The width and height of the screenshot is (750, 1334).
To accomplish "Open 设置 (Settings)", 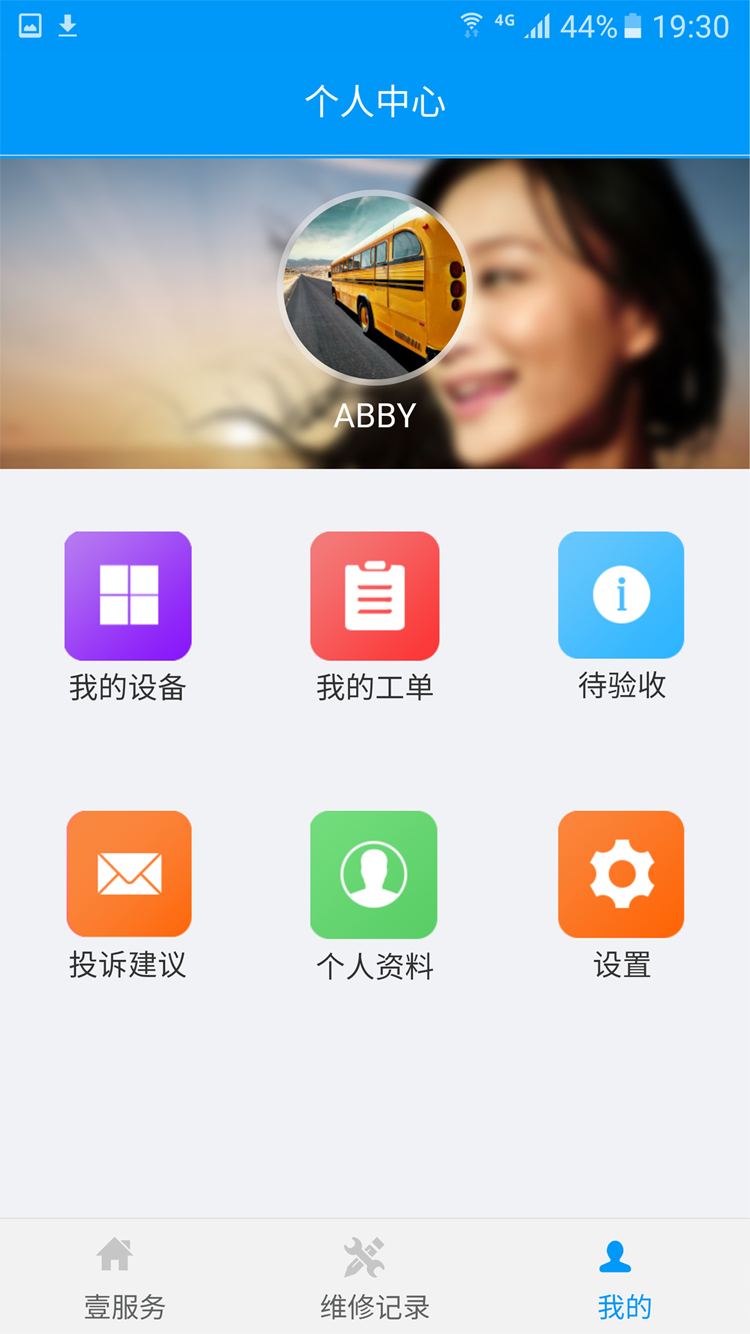I will pos(621,874).
